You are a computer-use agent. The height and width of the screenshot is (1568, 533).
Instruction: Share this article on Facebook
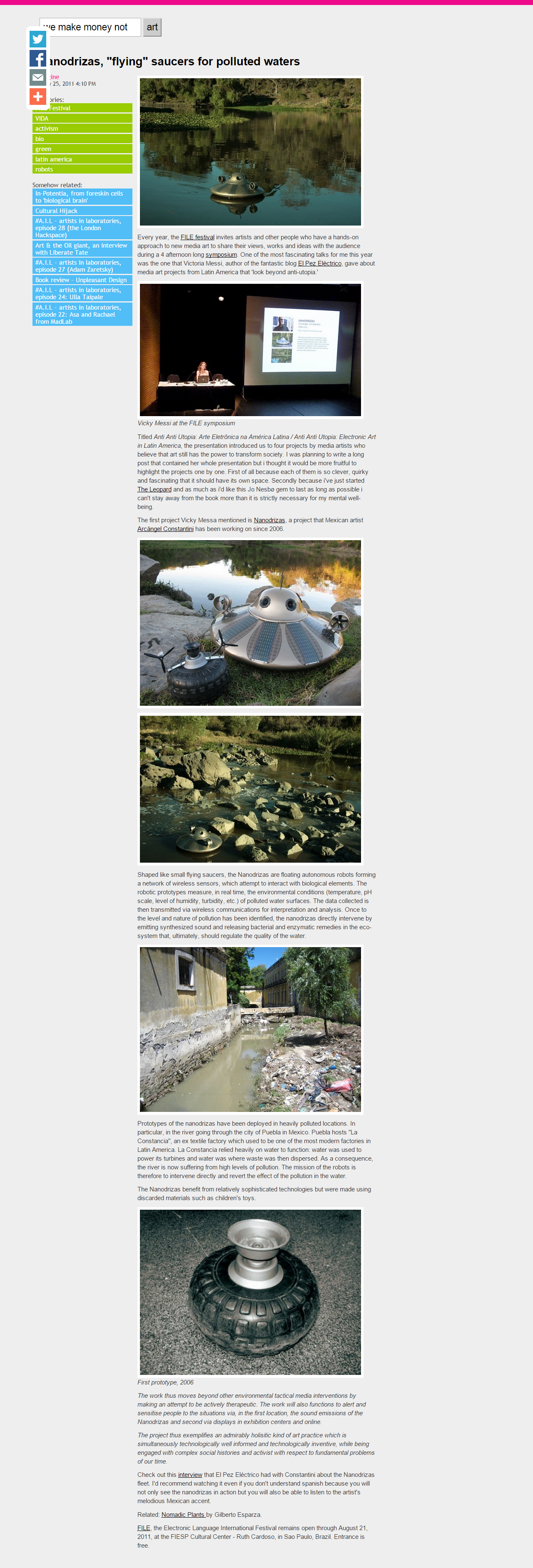(38, 58)
